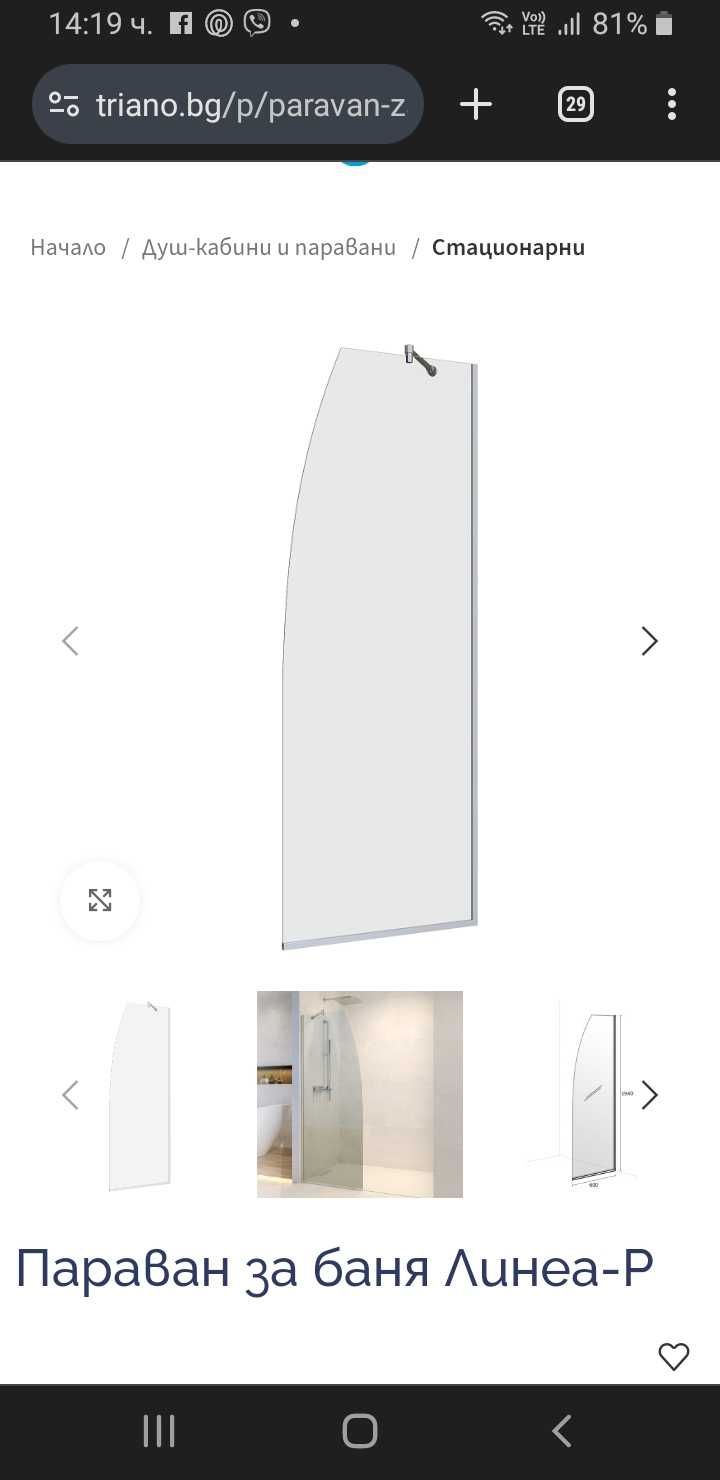The width and height of the screenshot is (720, 1480).
Task: Open the tab switcher showing 29 tabs
Action: click(x=575, y=104)
